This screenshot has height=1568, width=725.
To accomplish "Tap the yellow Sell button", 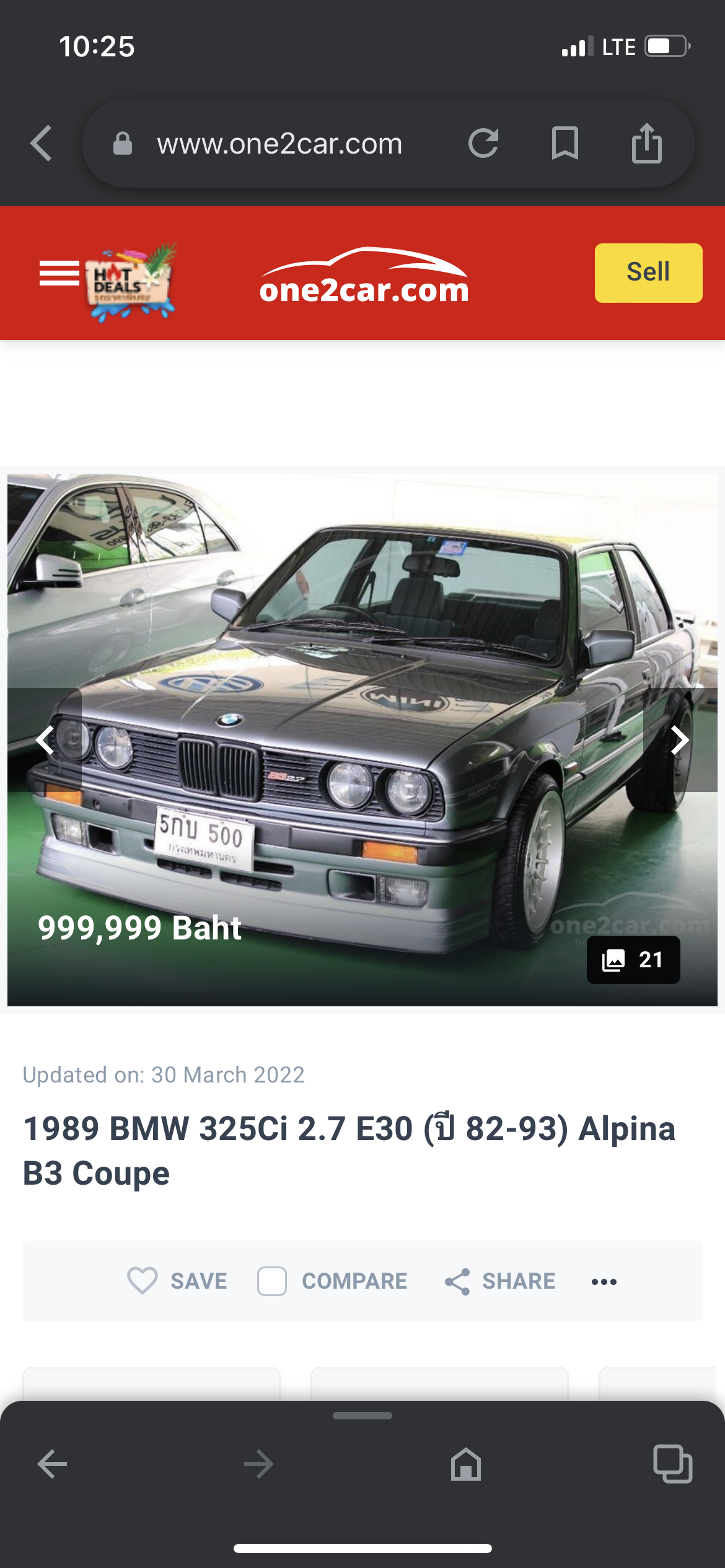I will (648, 272).
